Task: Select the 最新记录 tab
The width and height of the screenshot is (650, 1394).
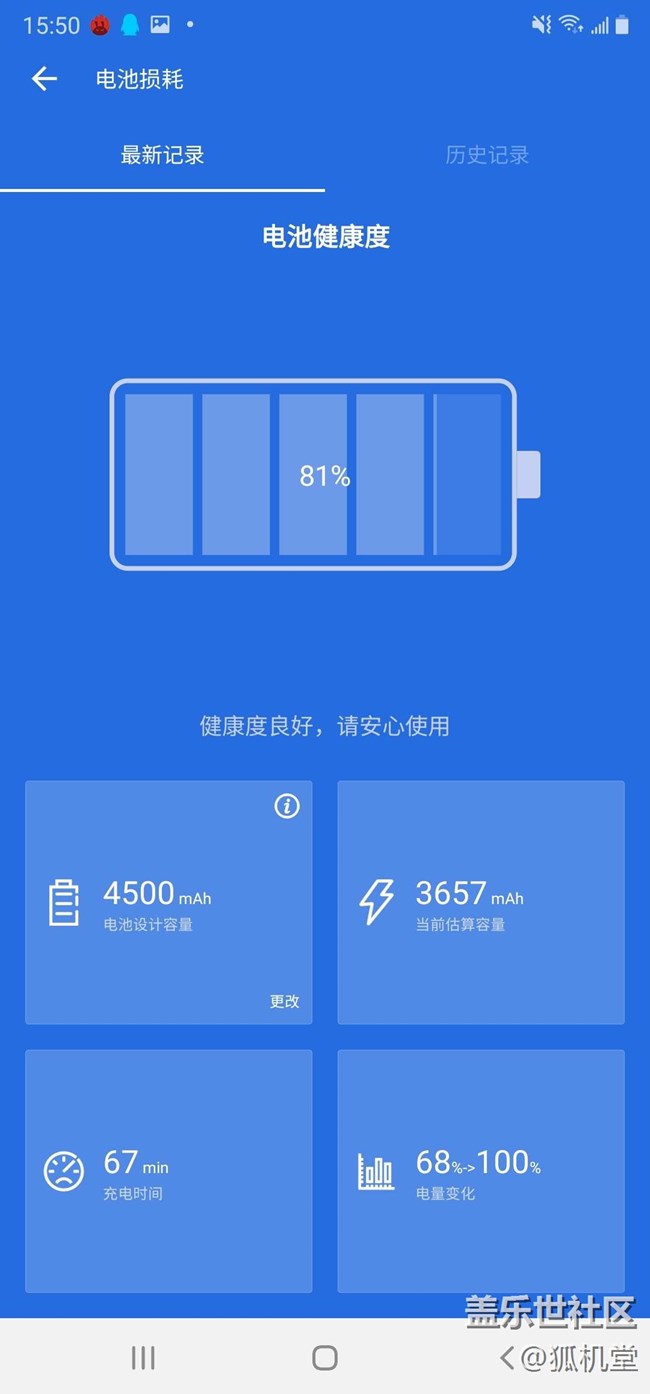Action: (162, 155)
